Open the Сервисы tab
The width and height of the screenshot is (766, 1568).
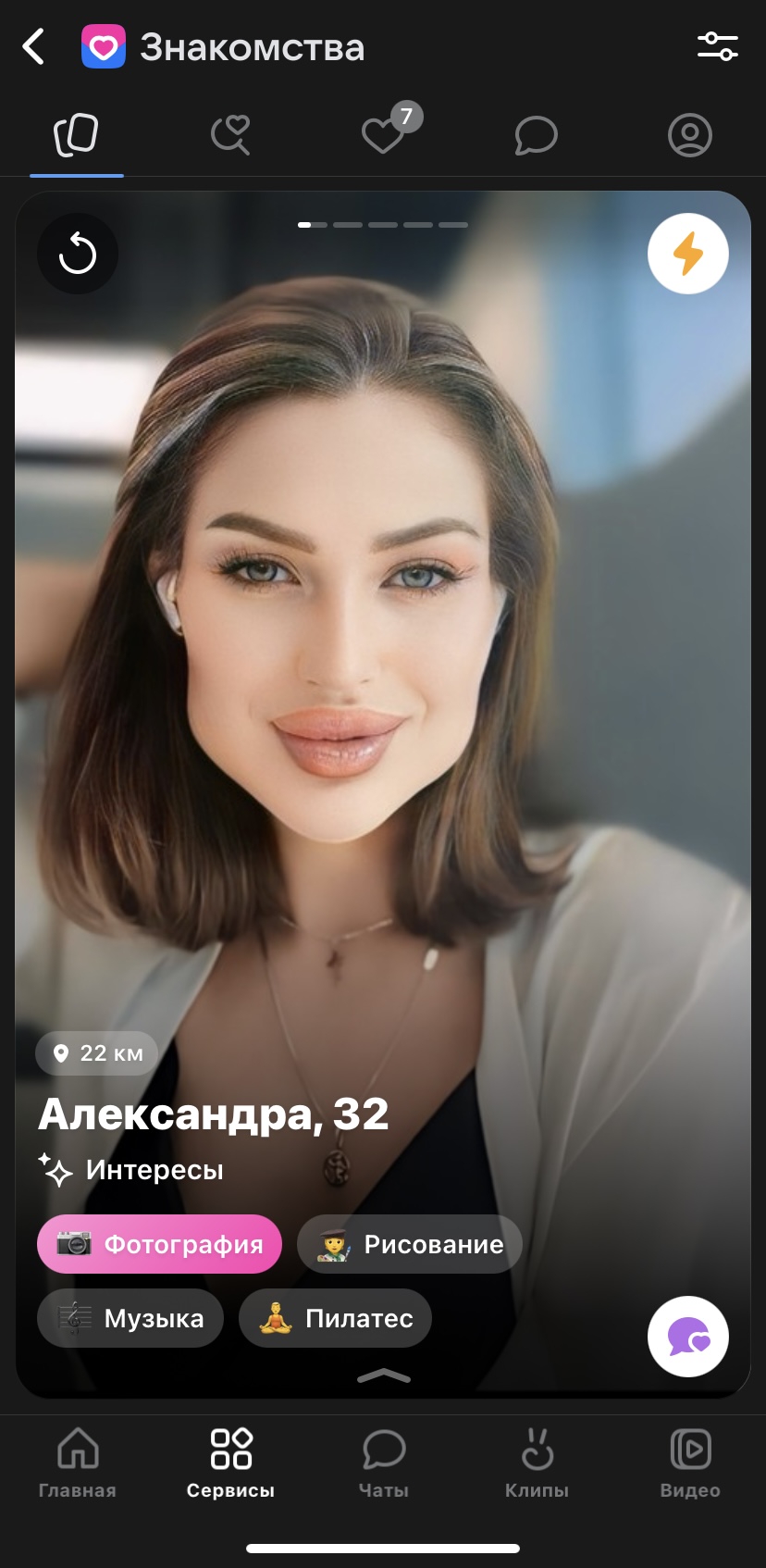tap(230, 1463)
